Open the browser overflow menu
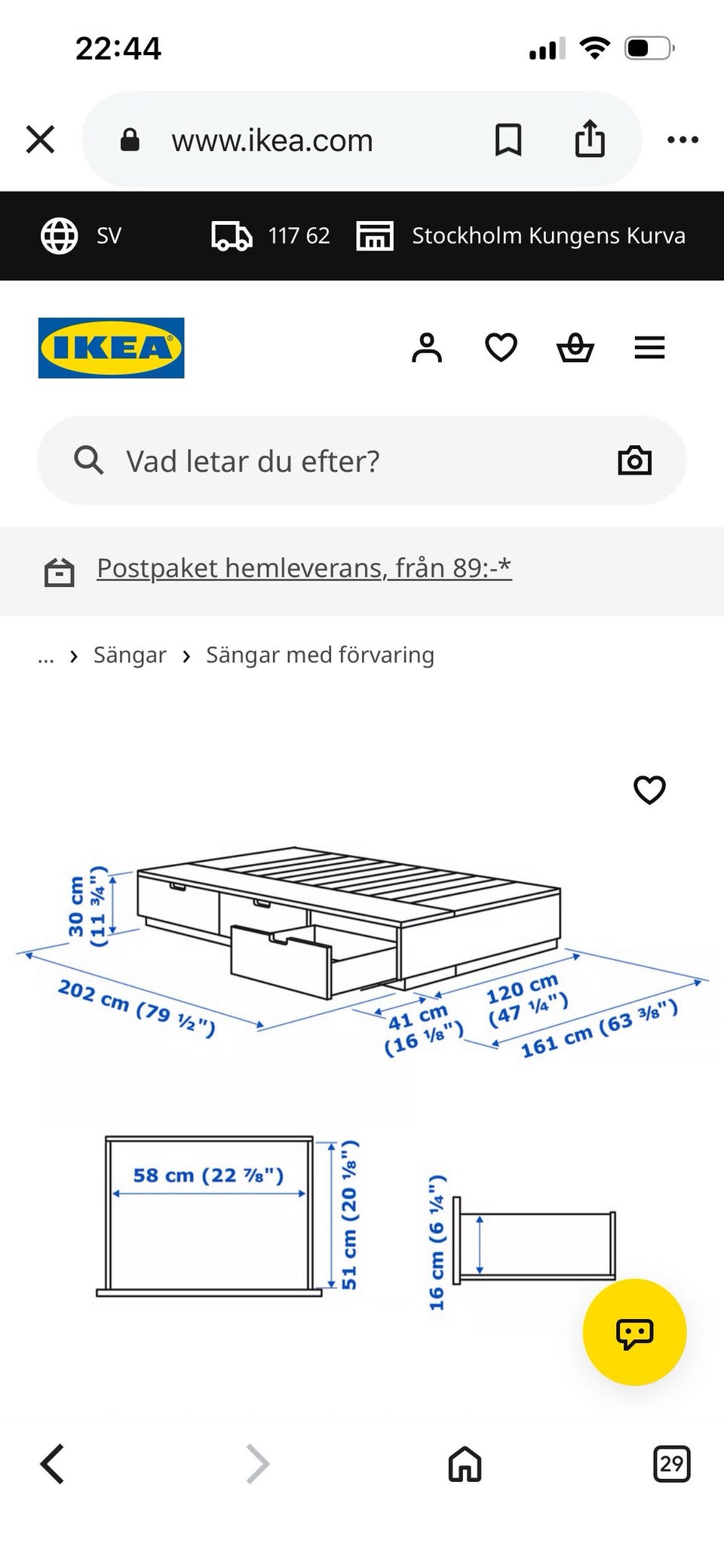The width and height of the screenshot is (724, 1568). tap(683, 140)
